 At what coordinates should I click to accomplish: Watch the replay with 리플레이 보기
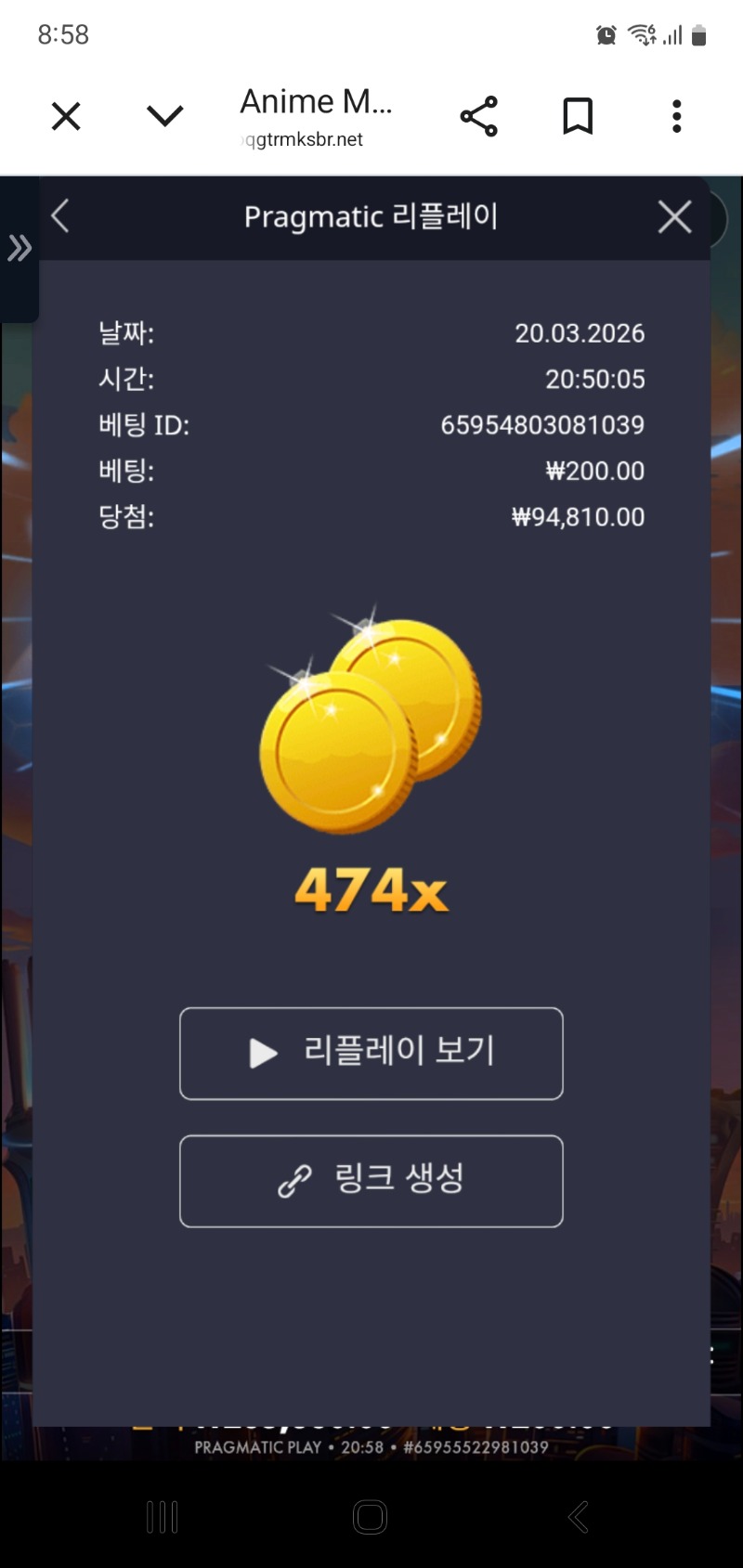[x=371, y=1054]
